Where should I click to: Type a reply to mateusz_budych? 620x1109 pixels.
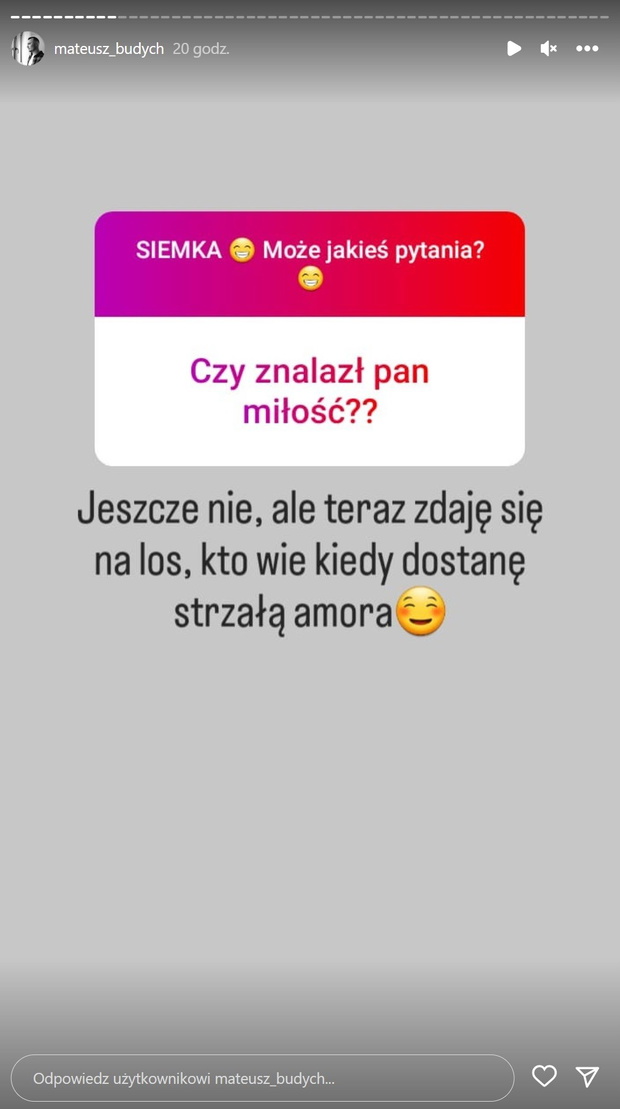[262, 1078]
